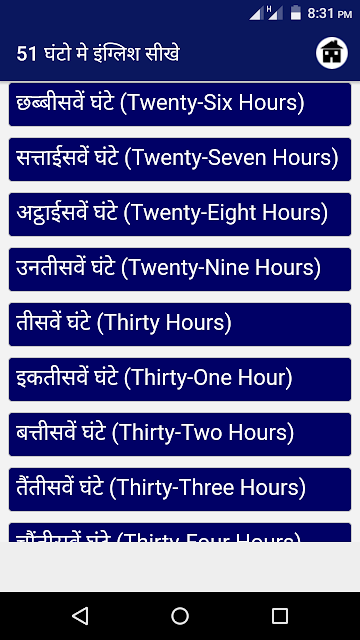
Task: Open recent apps from navigation bar
Action: pos(280,616)
